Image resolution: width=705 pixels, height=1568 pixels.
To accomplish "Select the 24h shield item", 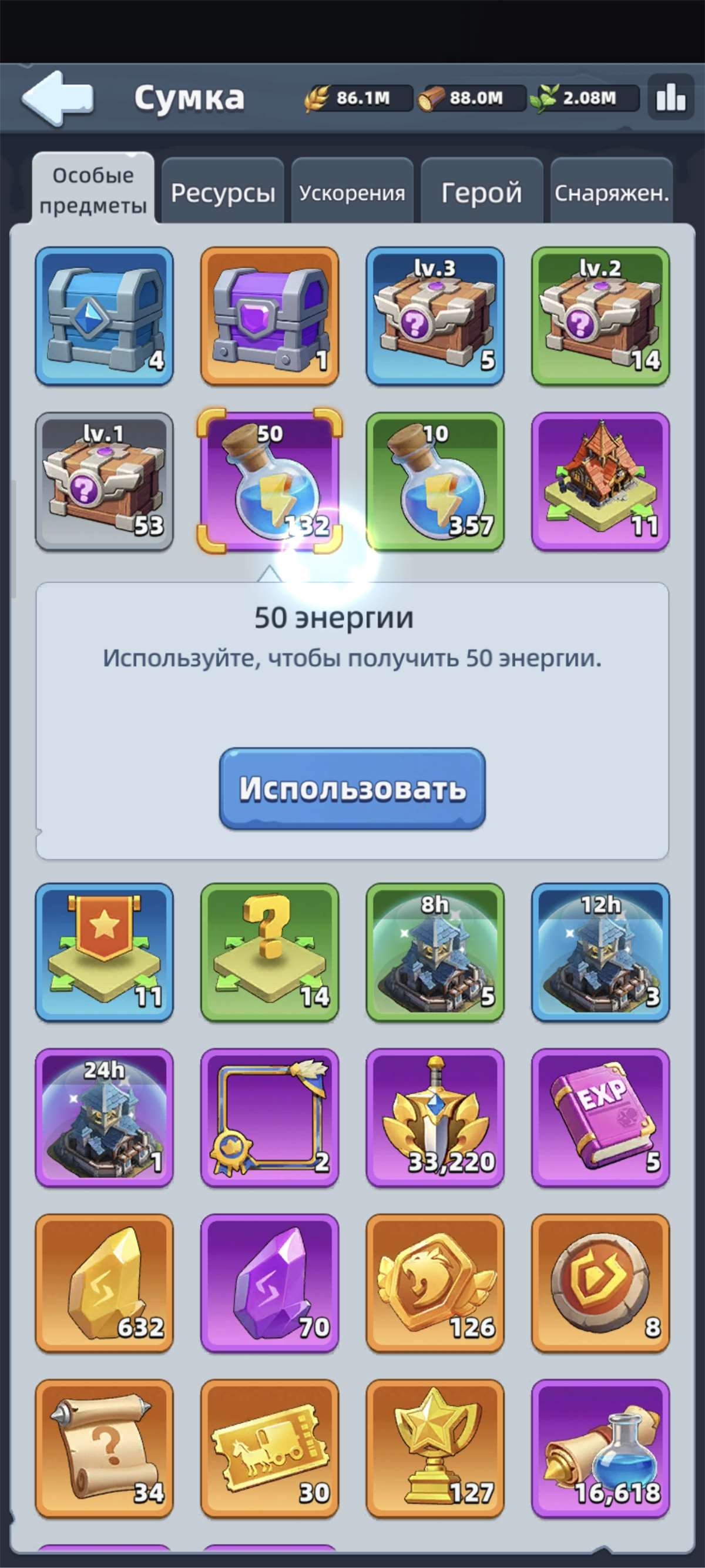I will [x=104, y=1118].
